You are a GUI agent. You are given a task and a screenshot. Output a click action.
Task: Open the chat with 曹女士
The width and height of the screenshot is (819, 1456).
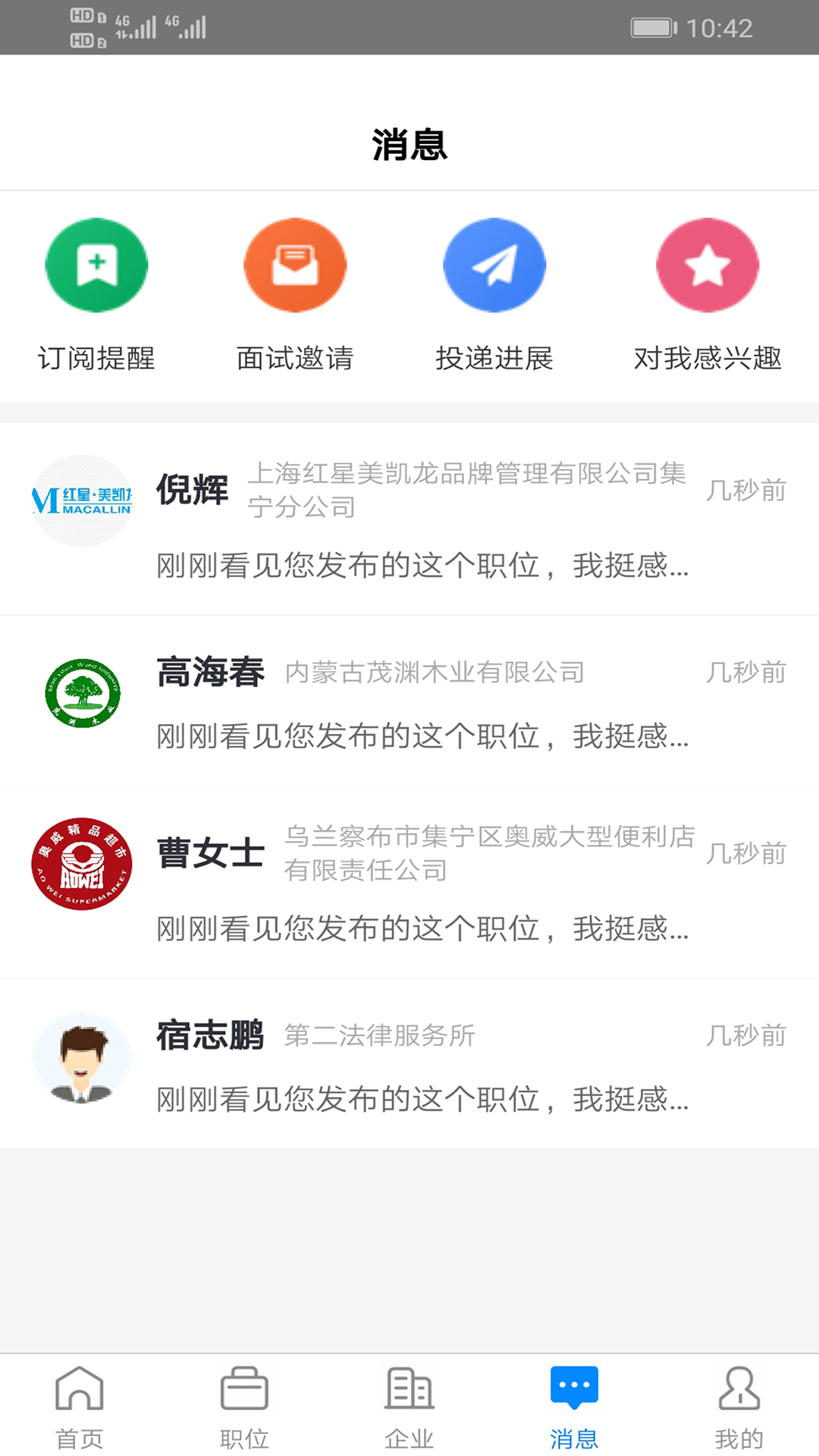pos(409,883)
